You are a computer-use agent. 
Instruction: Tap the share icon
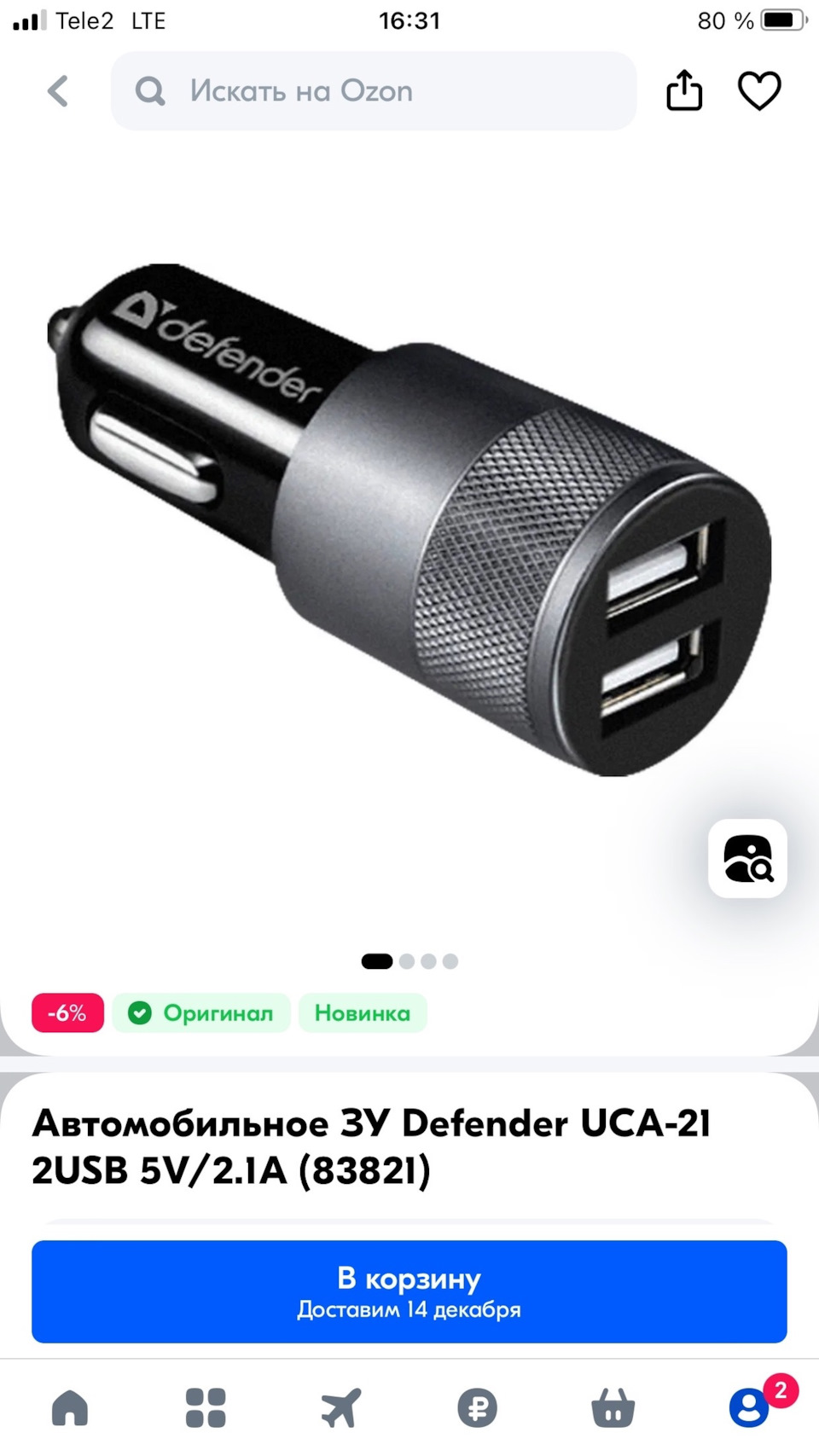pos(683,90)
